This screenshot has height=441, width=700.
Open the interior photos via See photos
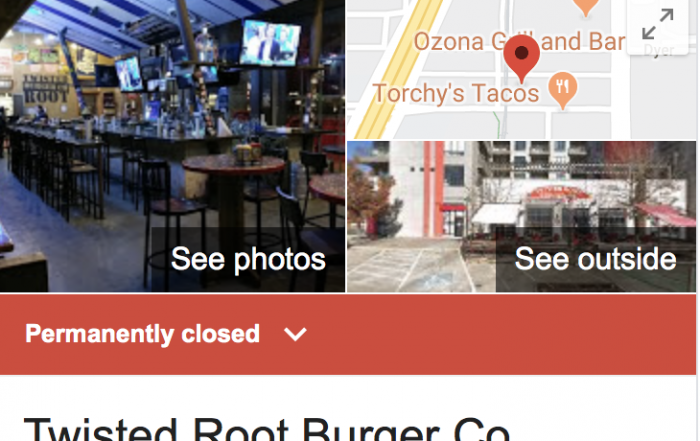[x=248, y=260]
